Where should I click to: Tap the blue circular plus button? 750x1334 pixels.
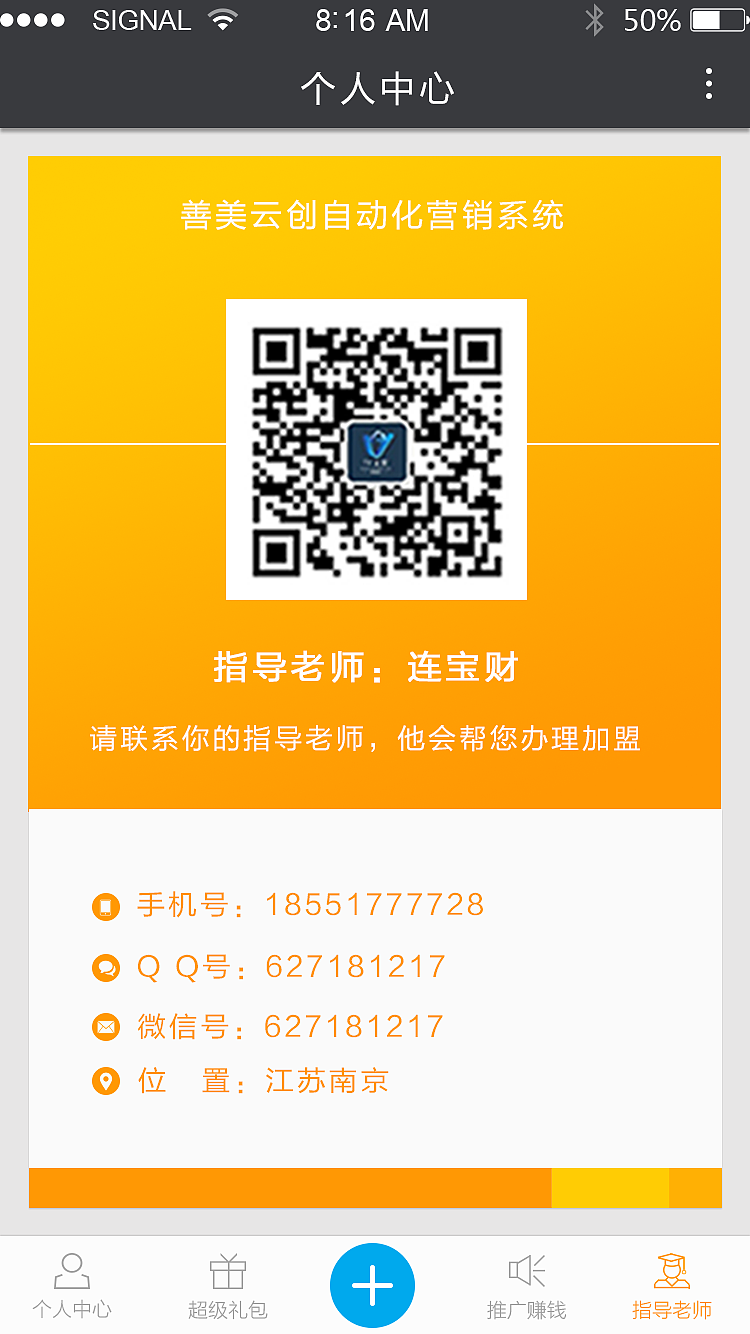tap(372, 1284)
